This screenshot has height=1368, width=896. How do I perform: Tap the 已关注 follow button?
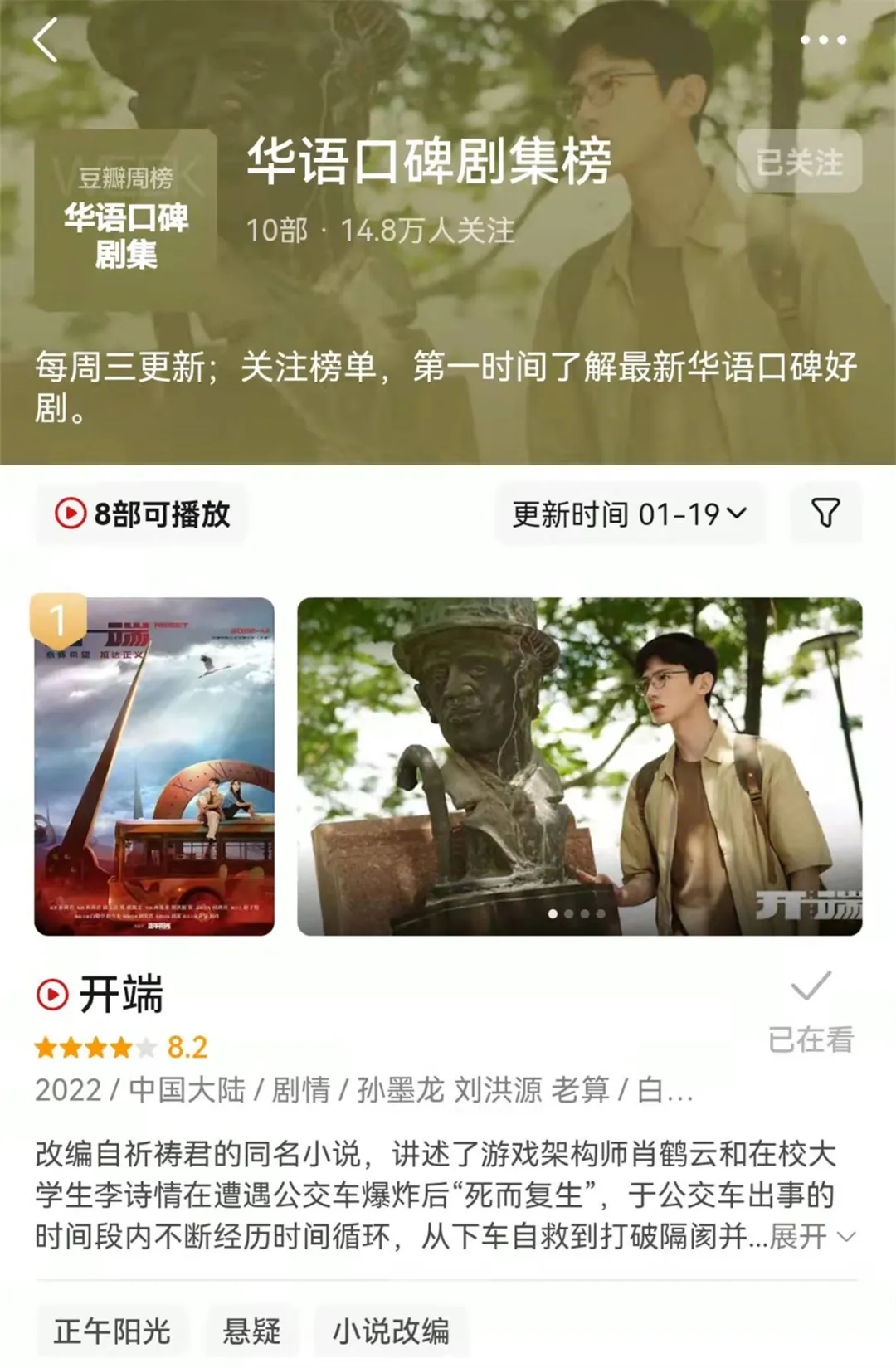[799, 162]
